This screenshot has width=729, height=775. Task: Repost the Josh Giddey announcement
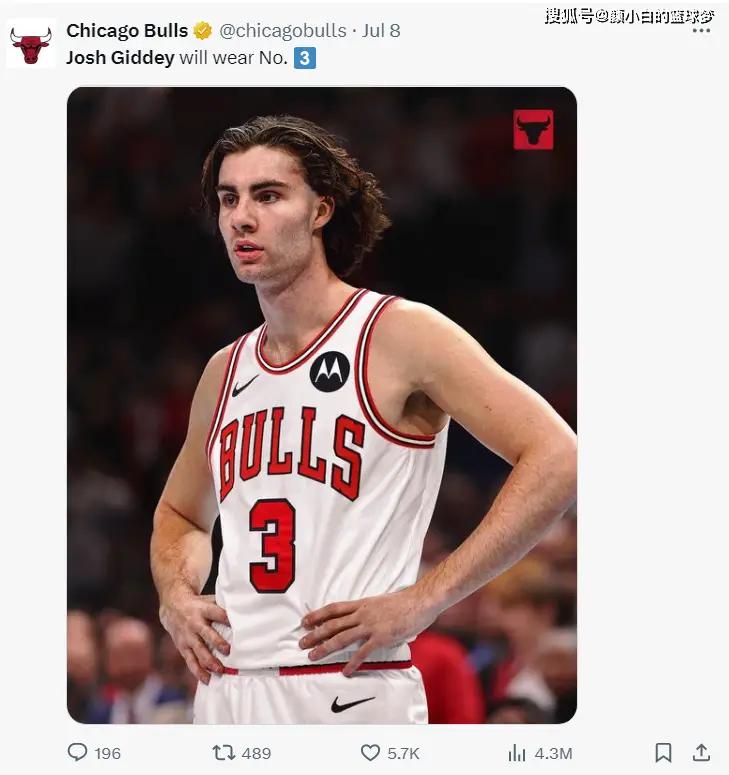(x=224, y=752)
